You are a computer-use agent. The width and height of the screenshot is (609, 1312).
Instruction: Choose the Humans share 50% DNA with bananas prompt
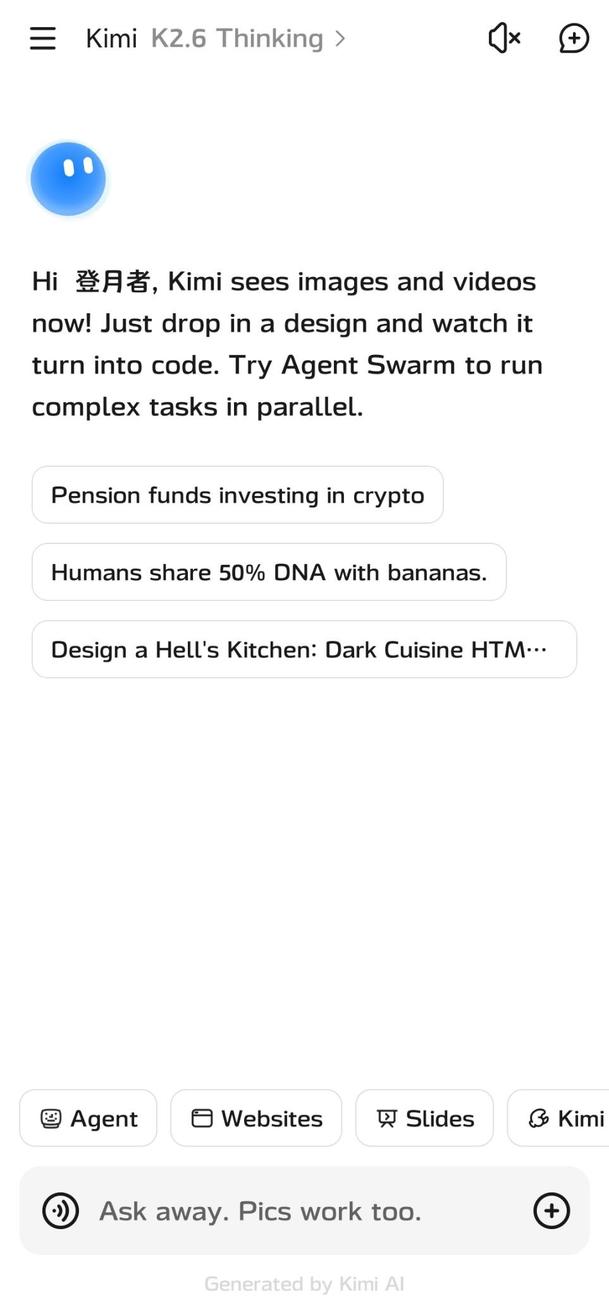[x=268, y=572]
